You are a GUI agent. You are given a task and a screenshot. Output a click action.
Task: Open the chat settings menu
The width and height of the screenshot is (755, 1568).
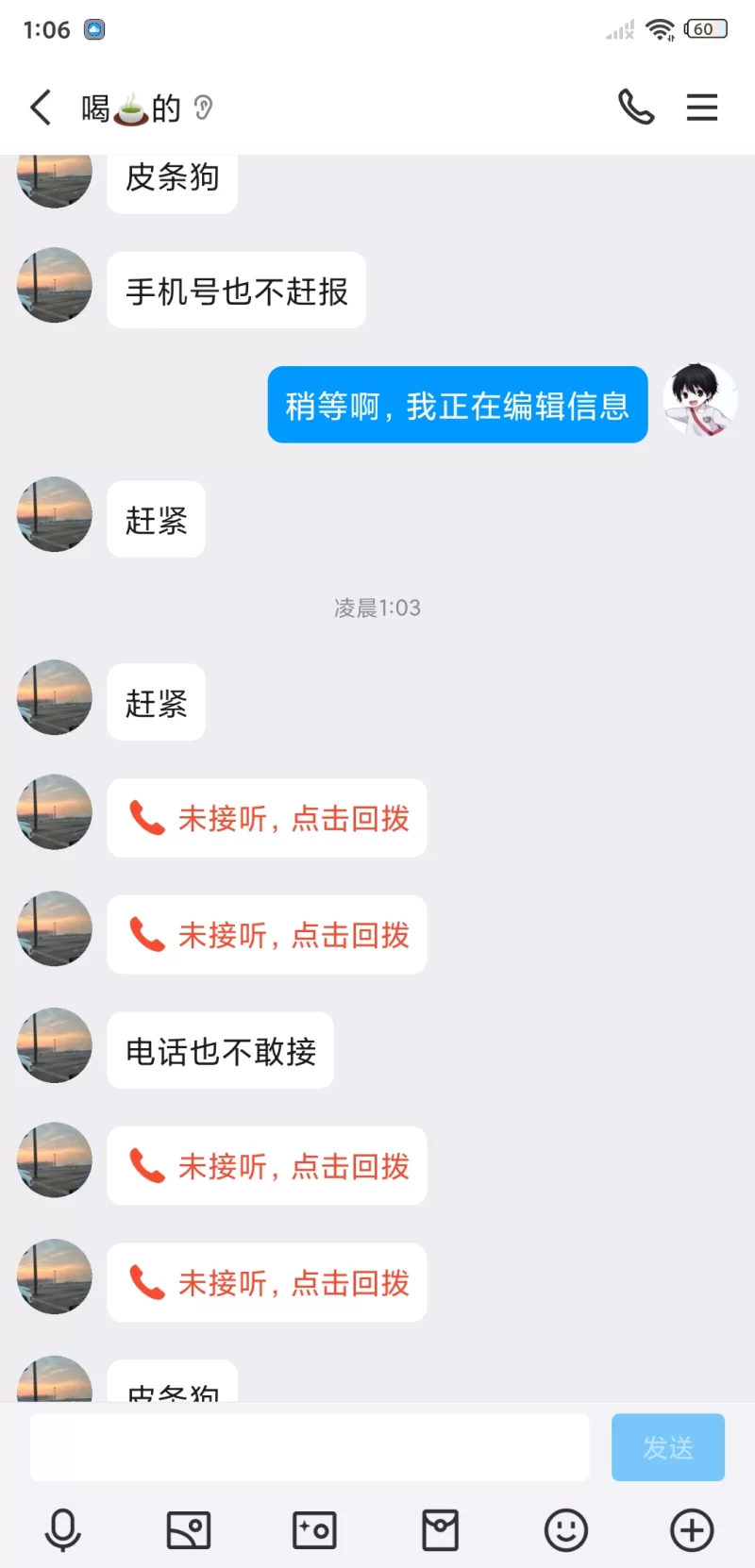[x=701, y=108]
